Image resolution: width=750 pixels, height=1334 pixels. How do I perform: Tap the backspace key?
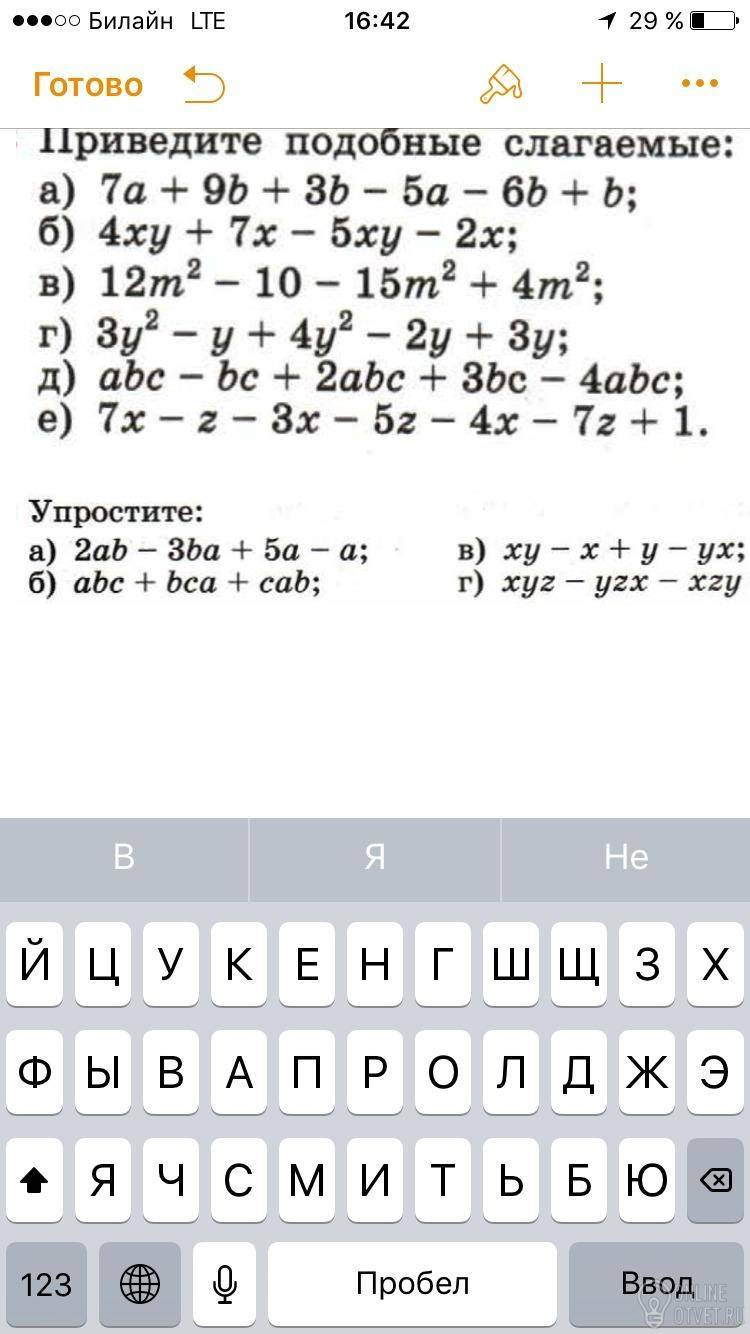[x=715, y=1180]
